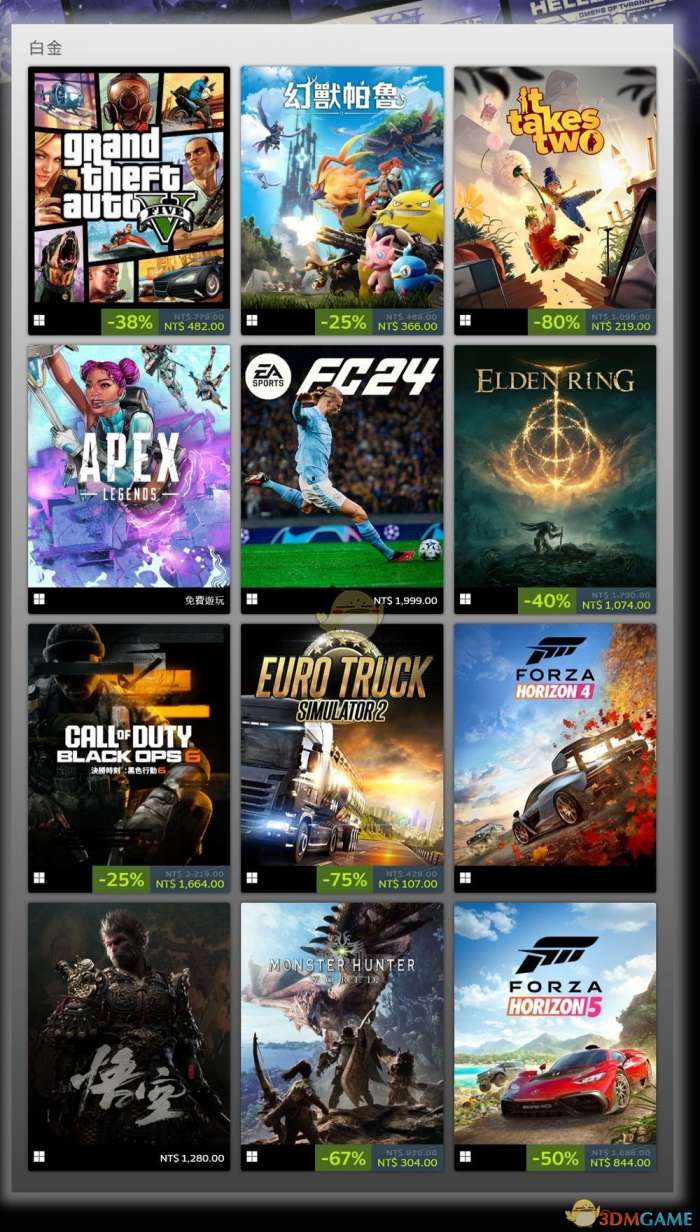View the Black Myth 悟空 game priced NT$ 1,280
Image resolution: width=700 pixels, height=1232 pixels.
click(x=129, y=1037)
